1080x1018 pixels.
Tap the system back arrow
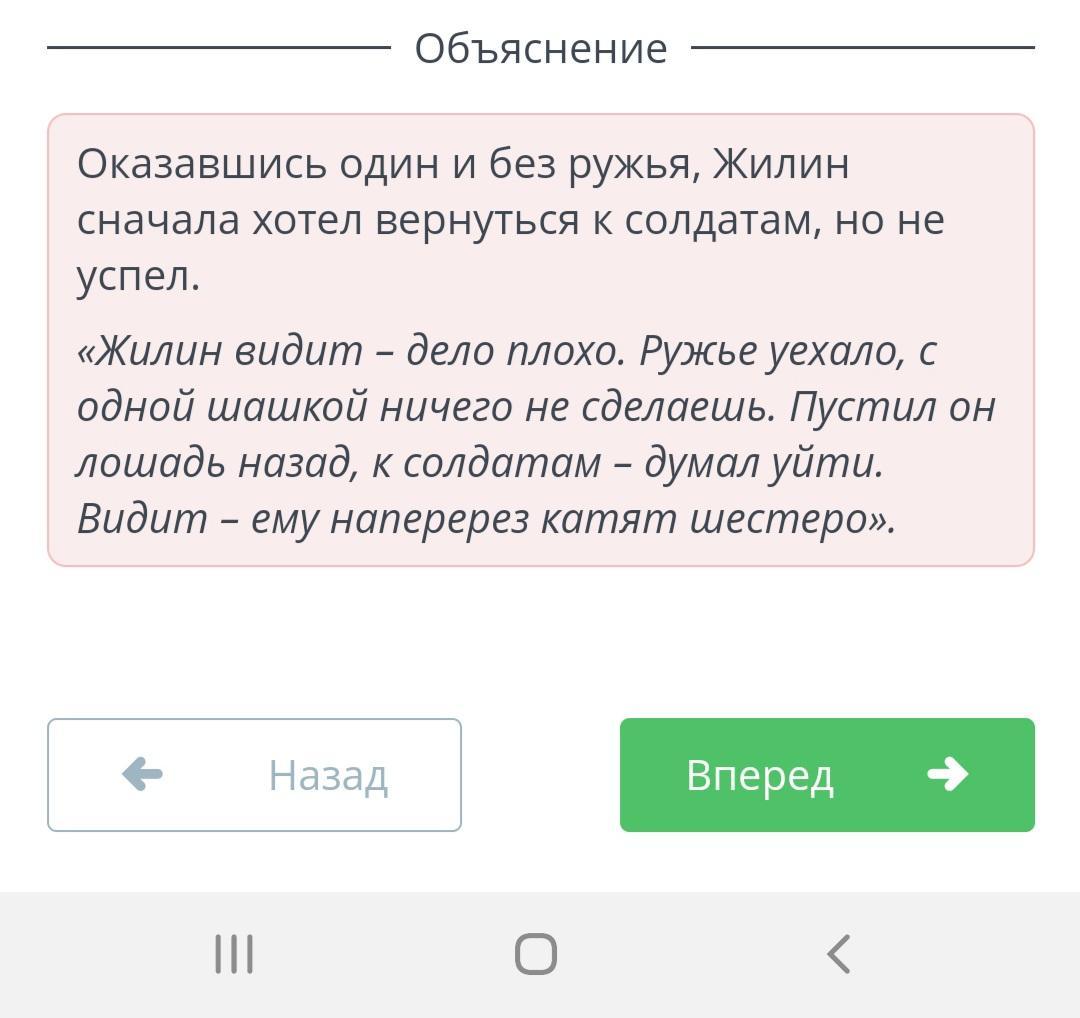click(838, 954)
